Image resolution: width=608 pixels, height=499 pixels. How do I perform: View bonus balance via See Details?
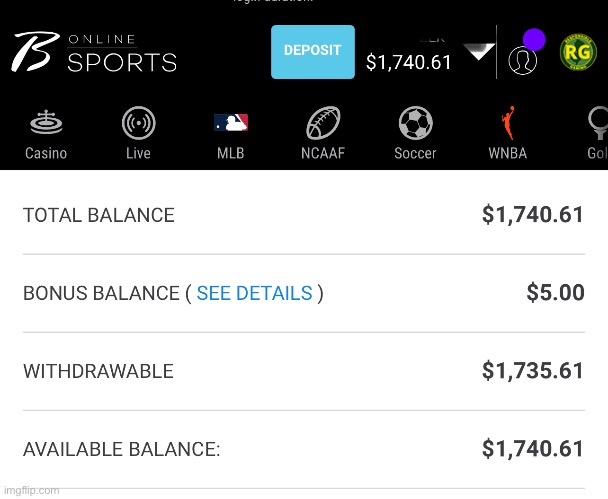[x=254, y=294]
